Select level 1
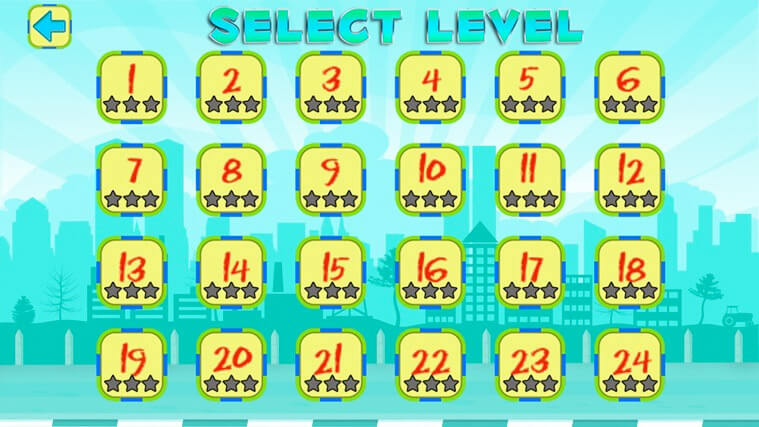This screenshot has height=427, width=759. click(132, 87)
